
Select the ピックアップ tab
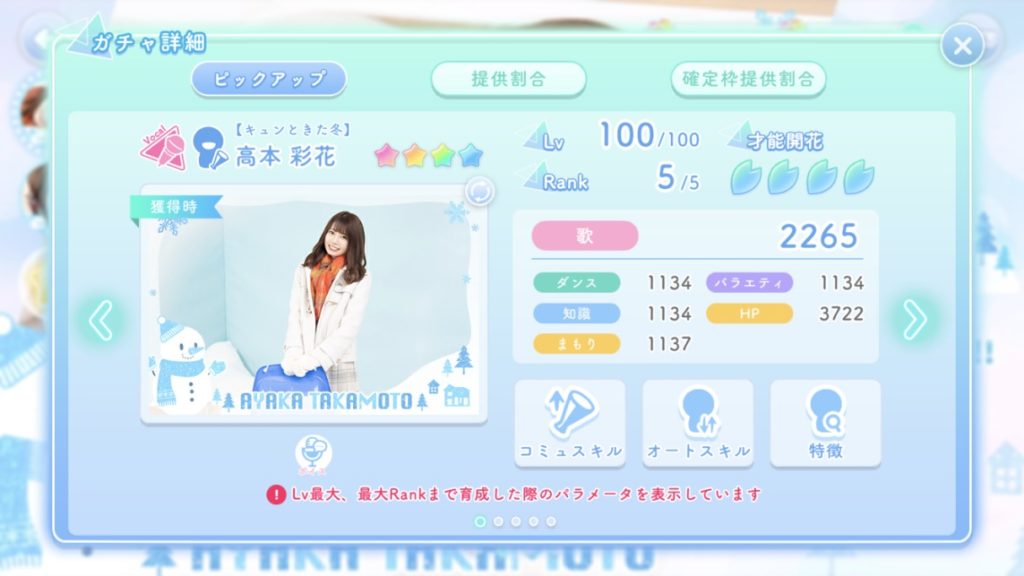click(x=269, y=79)
